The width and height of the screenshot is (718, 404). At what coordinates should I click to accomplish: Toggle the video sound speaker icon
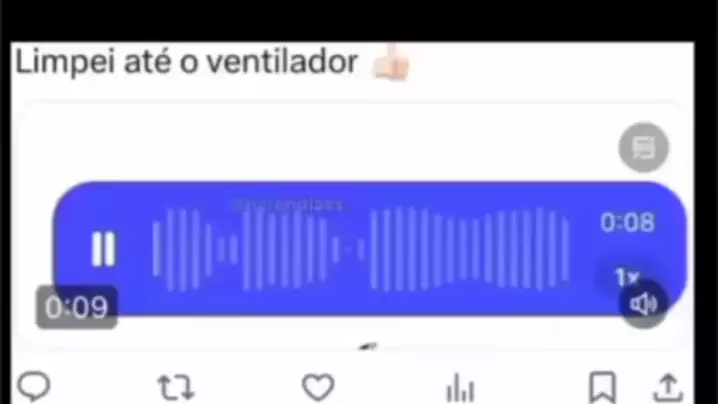click(643, 304)
